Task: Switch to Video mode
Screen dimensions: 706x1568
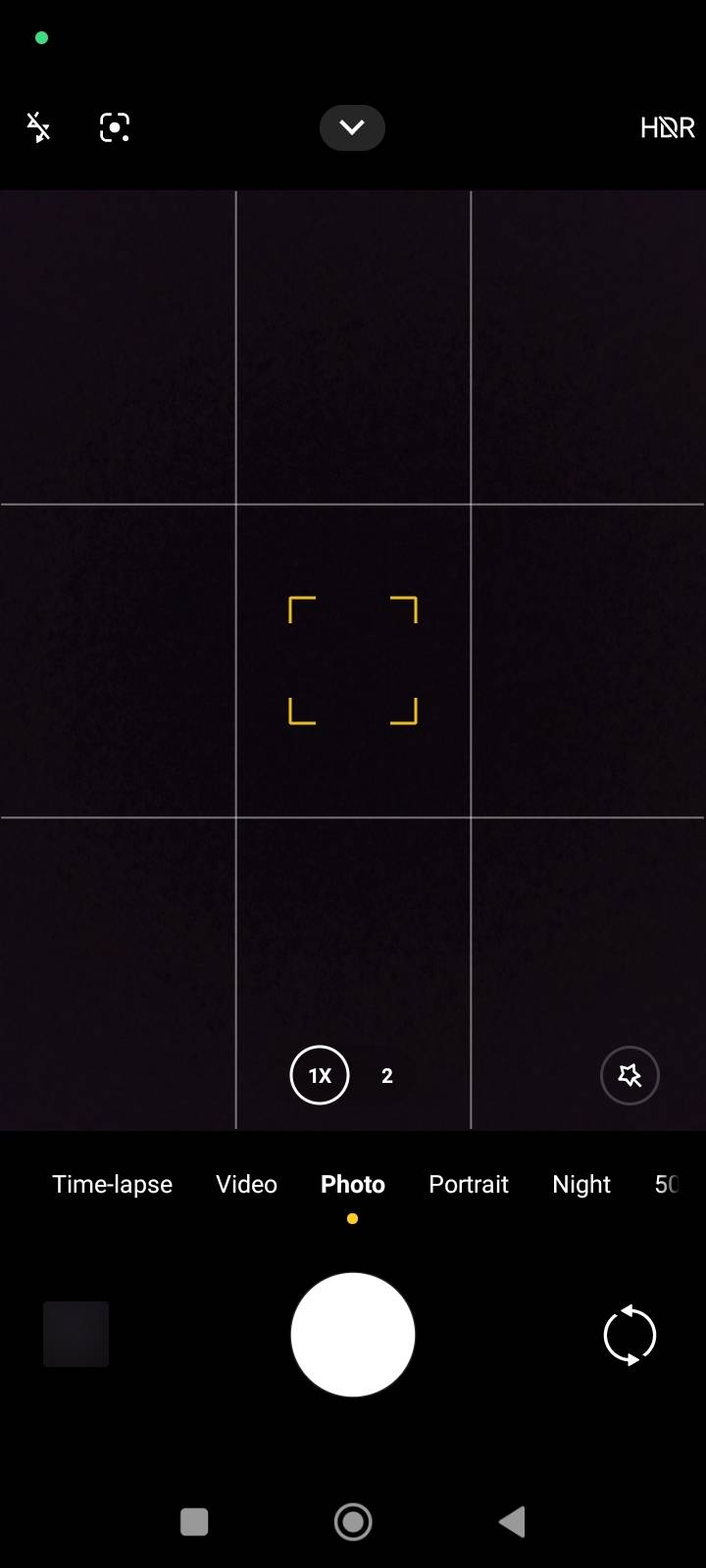Action: [246, 1184]
